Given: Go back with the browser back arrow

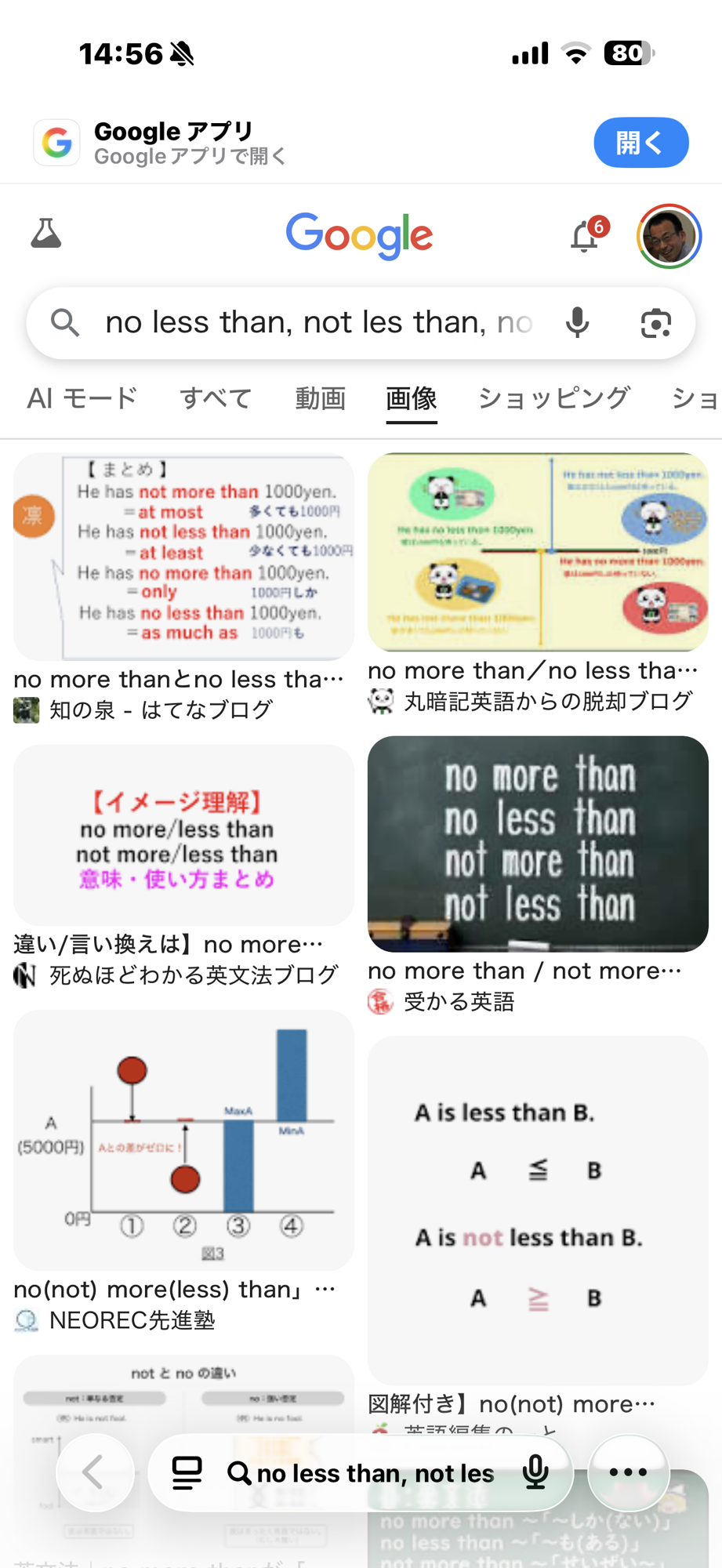Looking at the screenshot, I should pyautogui.click(x=94, y=1472).
